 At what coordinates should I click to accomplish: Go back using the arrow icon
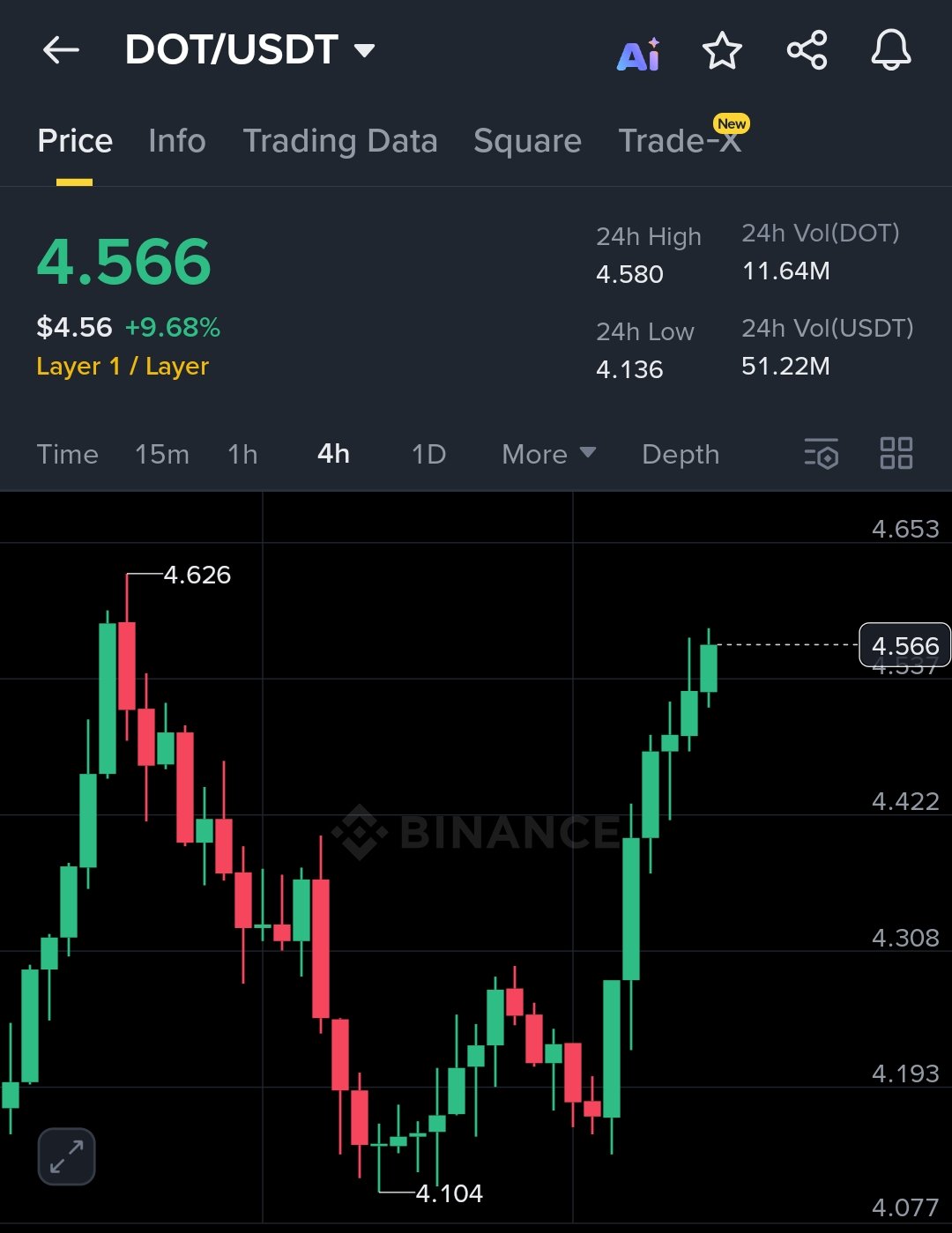[x=62, y=50]
